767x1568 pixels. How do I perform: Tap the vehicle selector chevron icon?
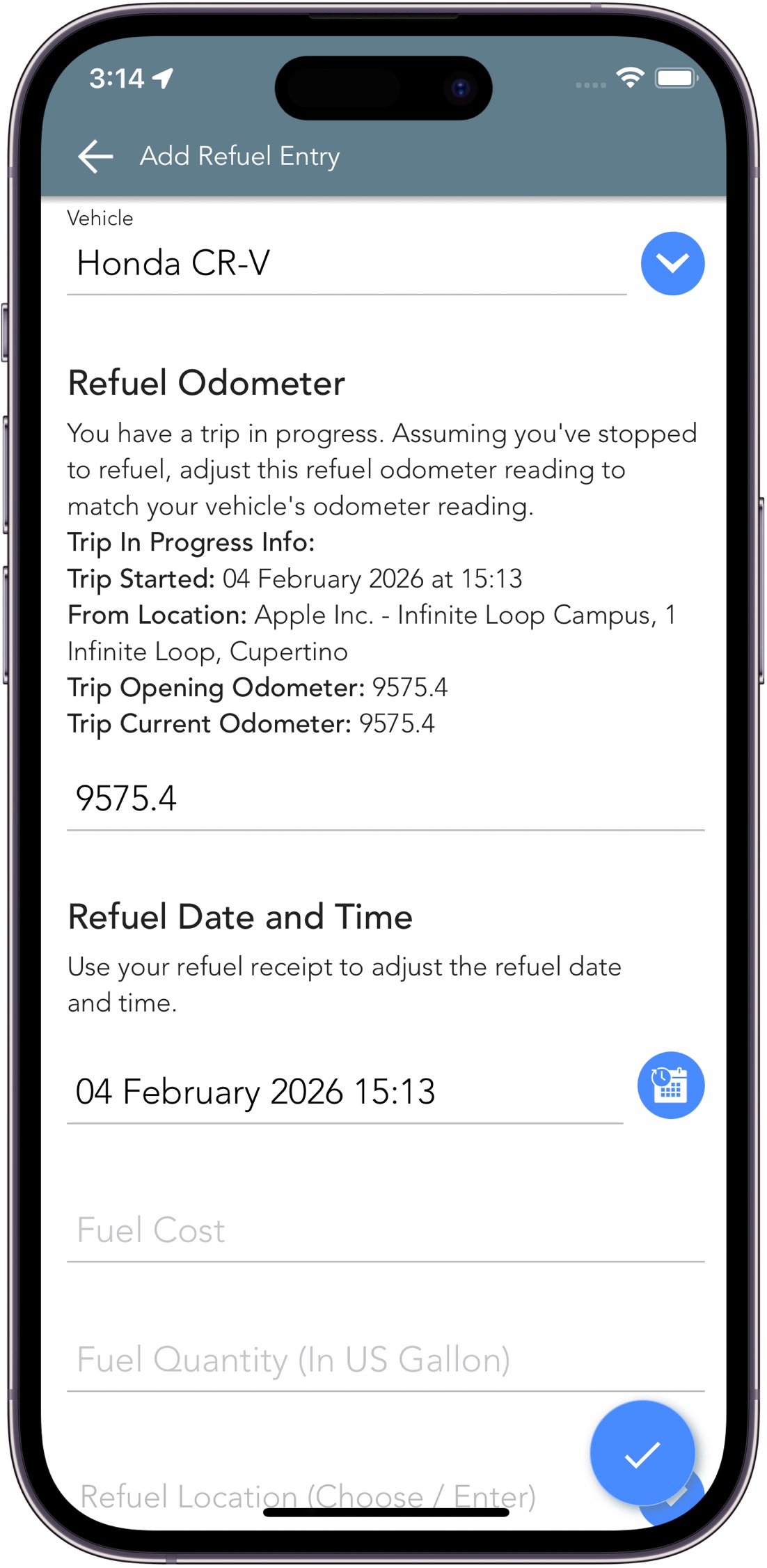pyautogui.click(x=671, y=263)
